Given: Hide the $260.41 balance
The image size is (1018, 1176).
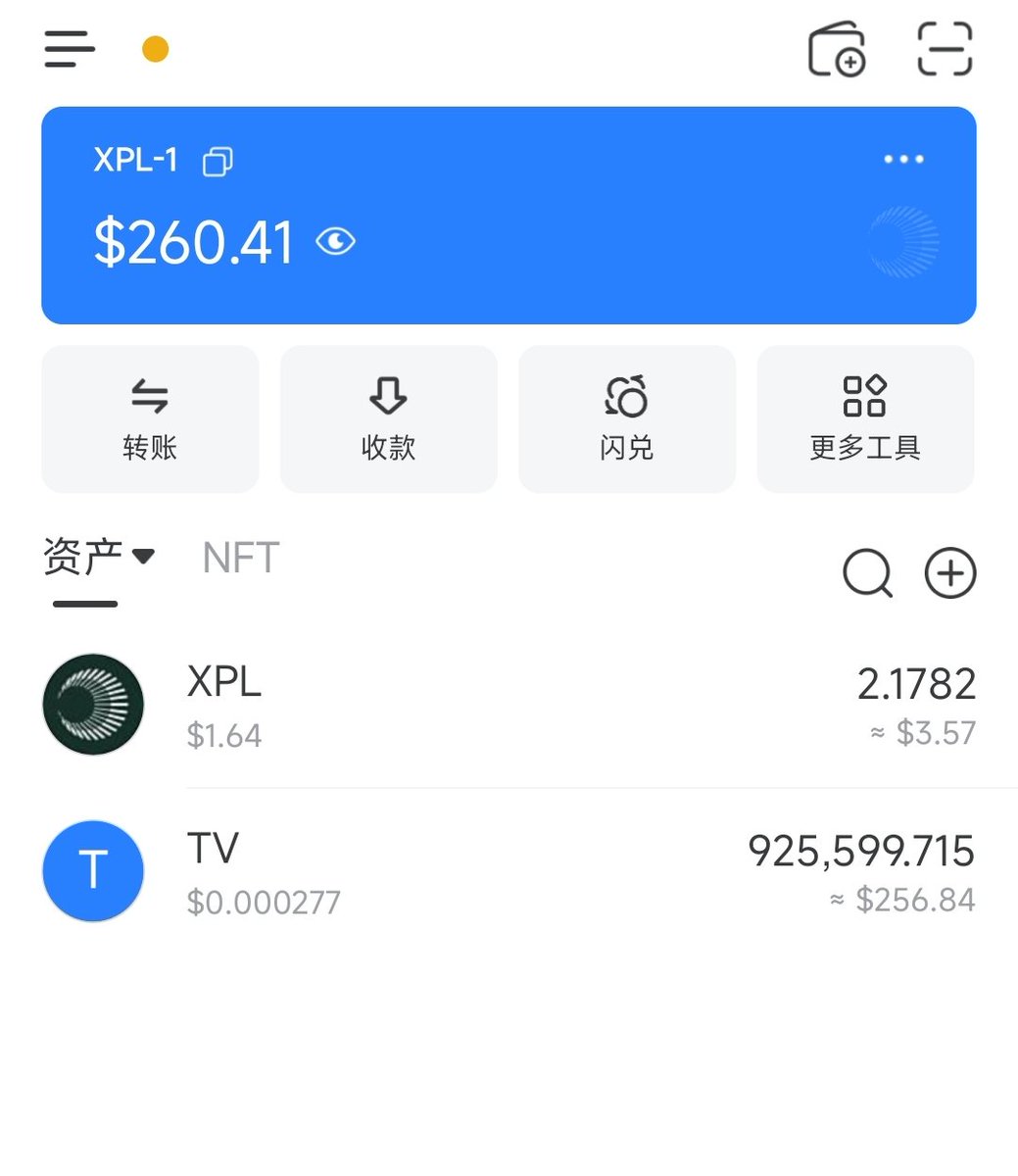Looking at the screenshot, I should click(335, 241).
